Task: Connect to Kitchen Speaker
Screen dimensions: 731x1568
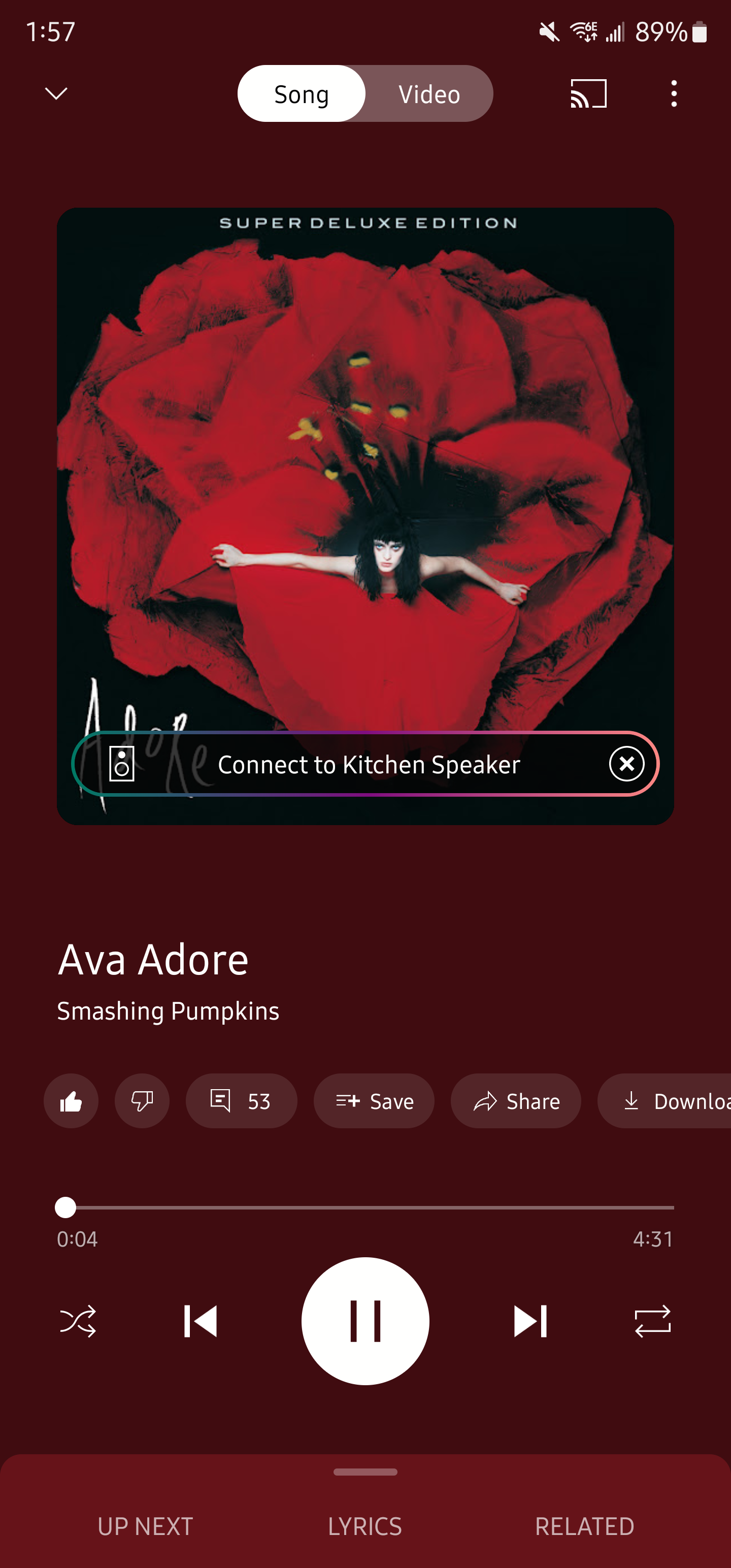Action: (x=368, y=765)
